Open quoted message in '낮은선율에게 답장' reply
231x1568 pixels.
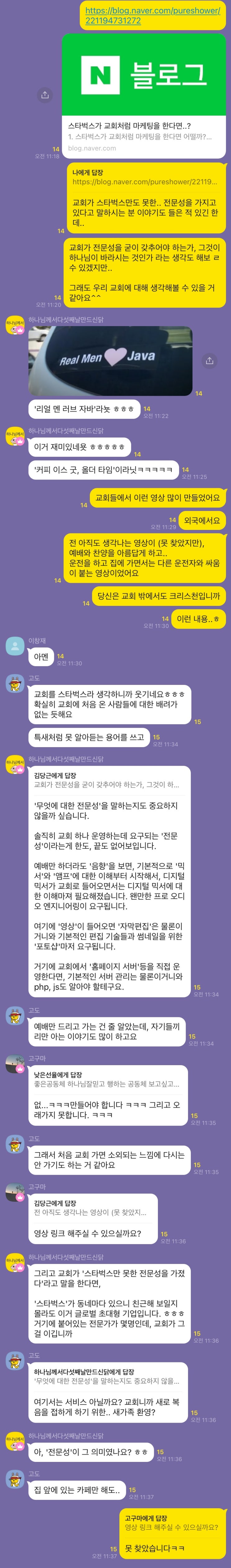pyautogui.click(x=106, y=1079)
